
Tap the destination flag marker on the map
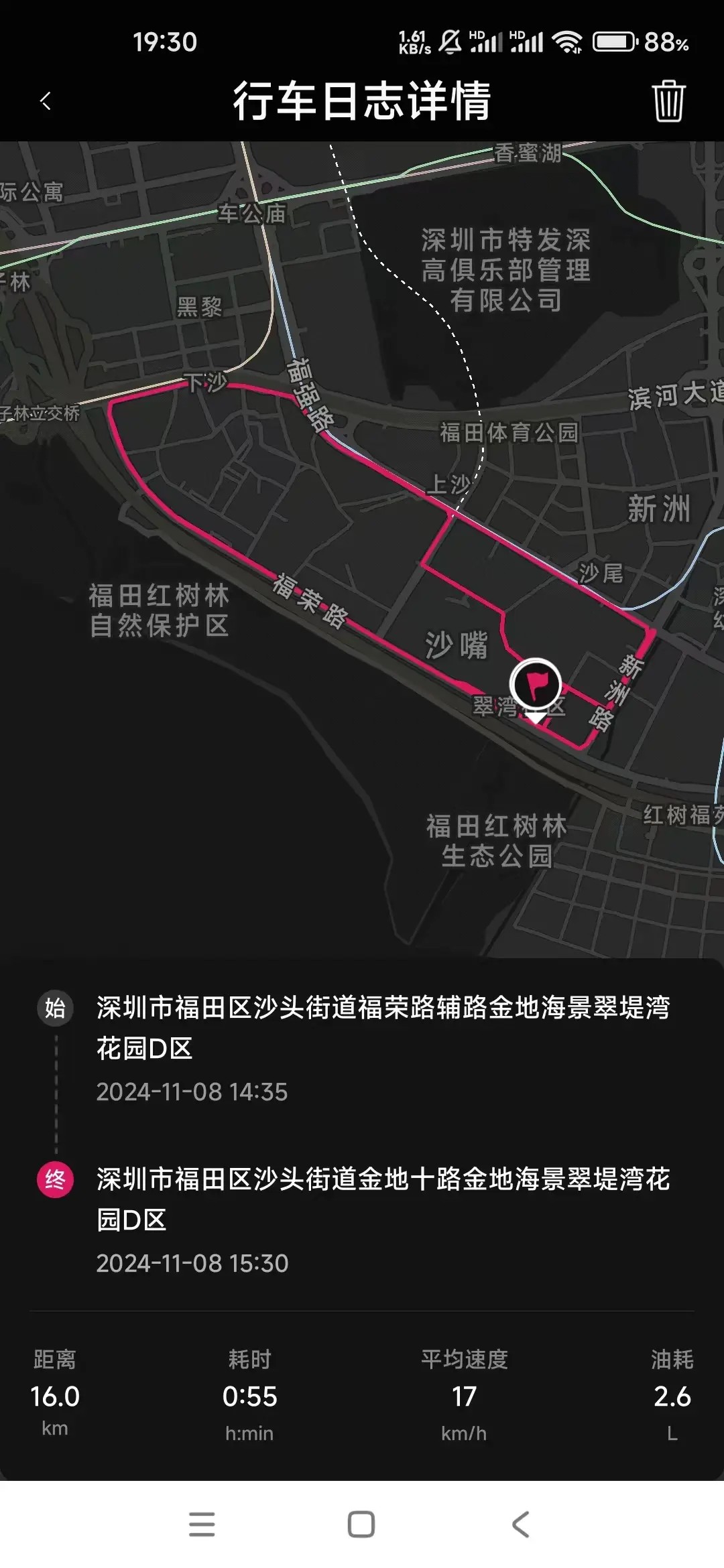tap(535, 685)
